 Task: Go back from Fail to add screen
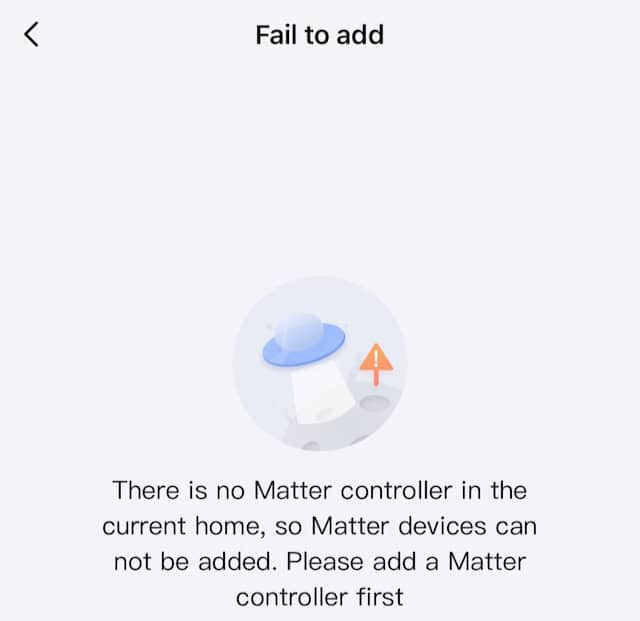click(x=32, y=34)
